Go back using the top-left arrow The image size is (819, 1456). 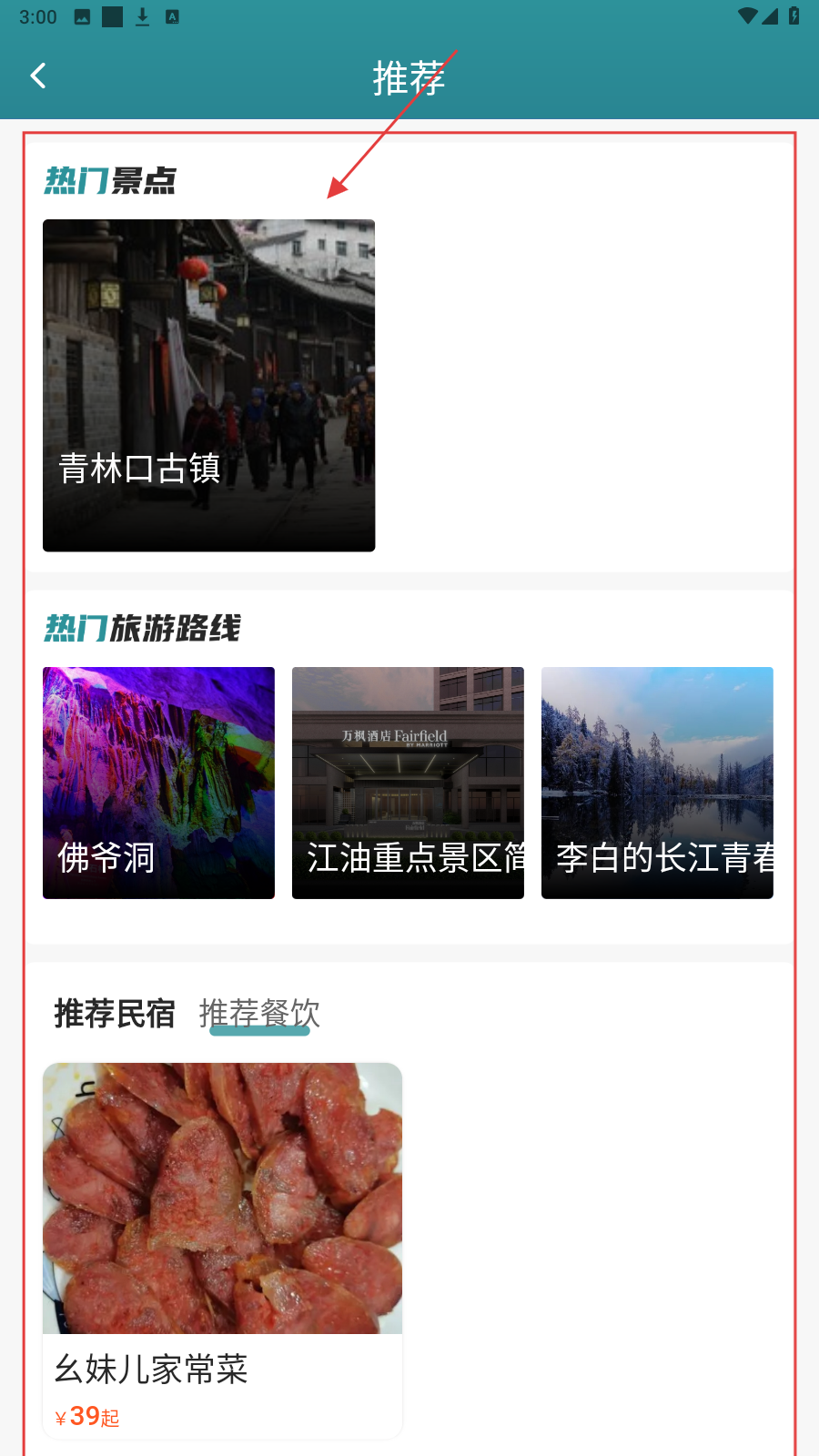coord(38,76)
